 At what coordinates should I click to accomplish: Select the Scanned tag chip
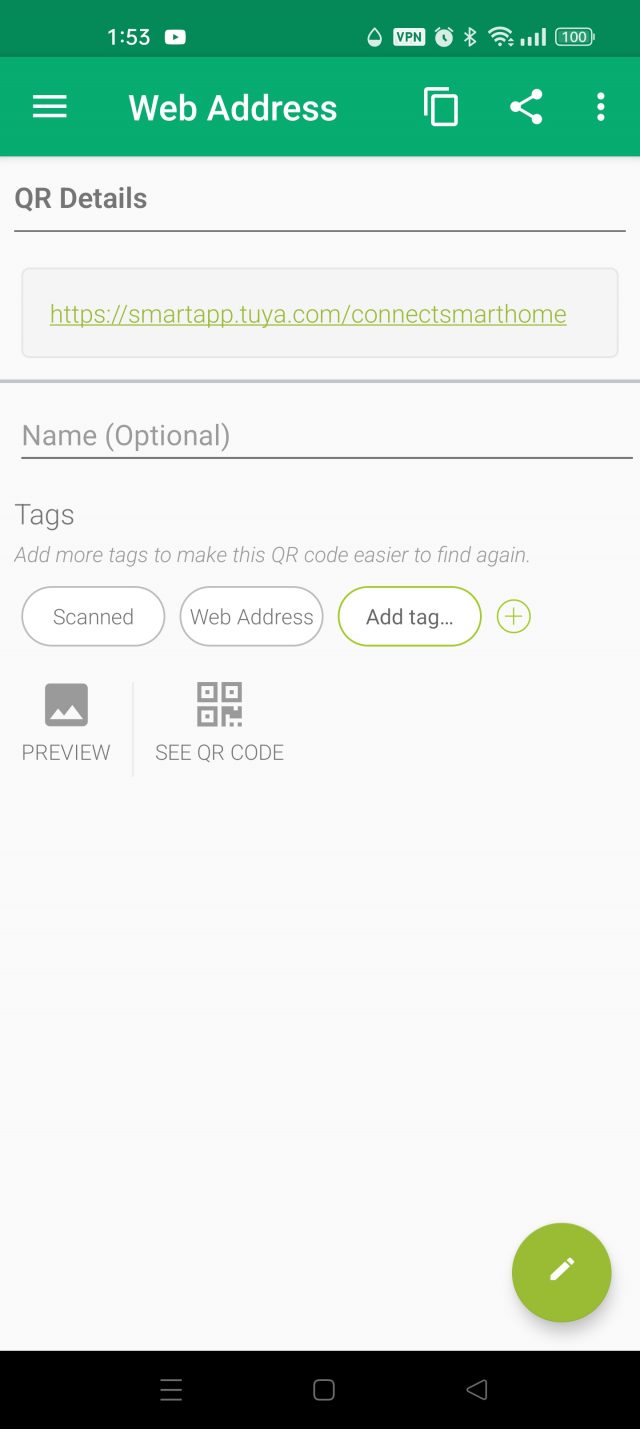[93, 616]
